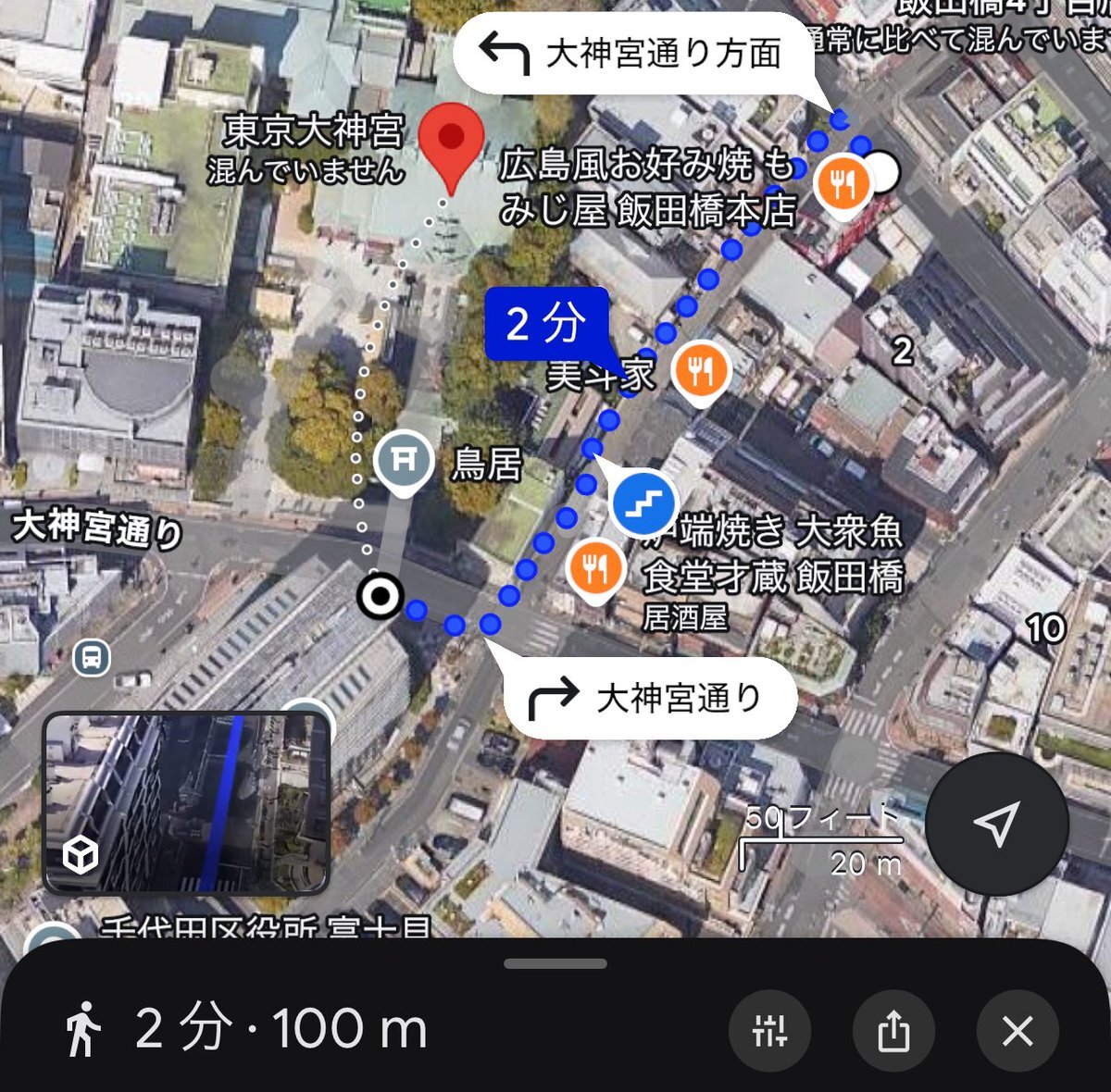Tap the 大神宮通り方面 left-turn step bubble
1111x1092 pixels.
point(633,54)
